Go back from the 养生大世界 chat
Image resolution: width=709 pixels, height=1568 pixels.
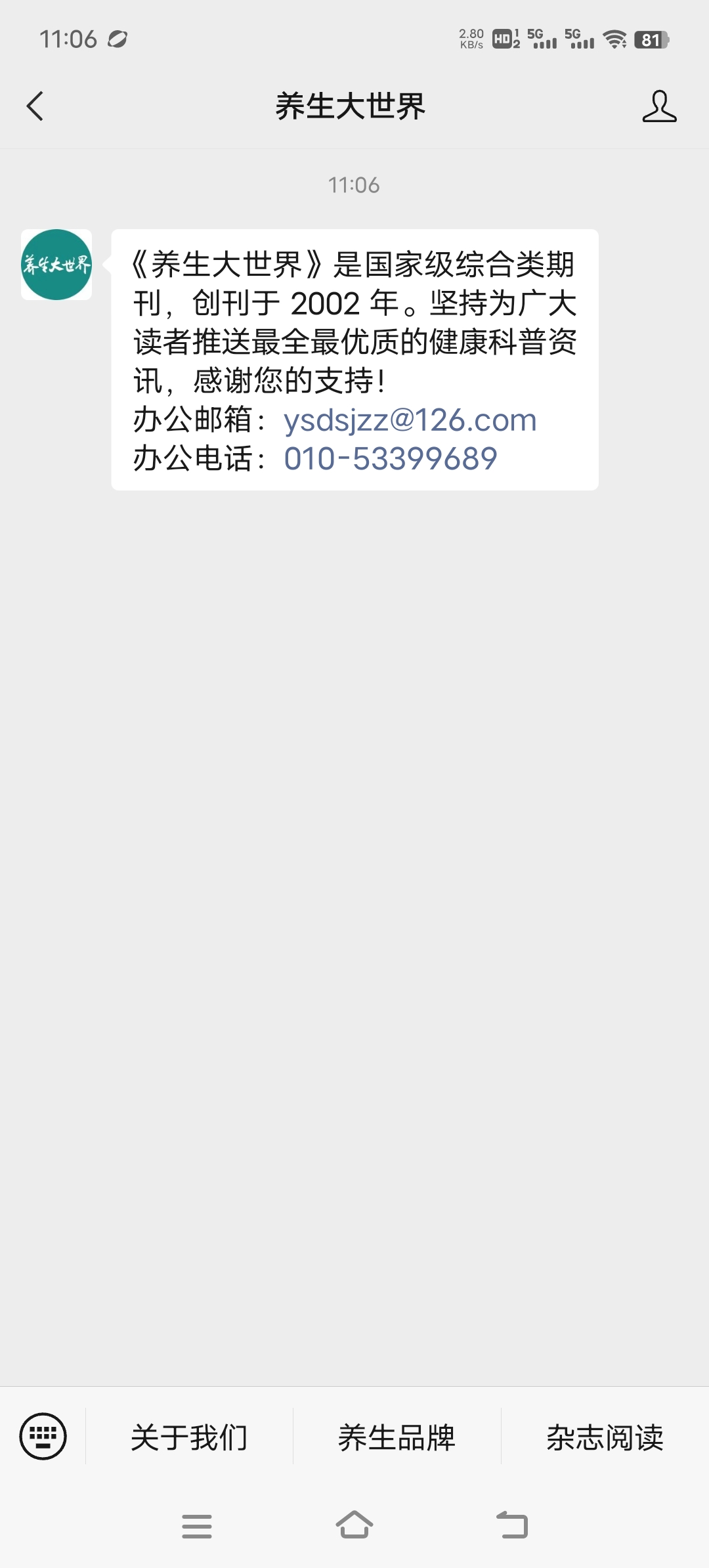[35, 106]
